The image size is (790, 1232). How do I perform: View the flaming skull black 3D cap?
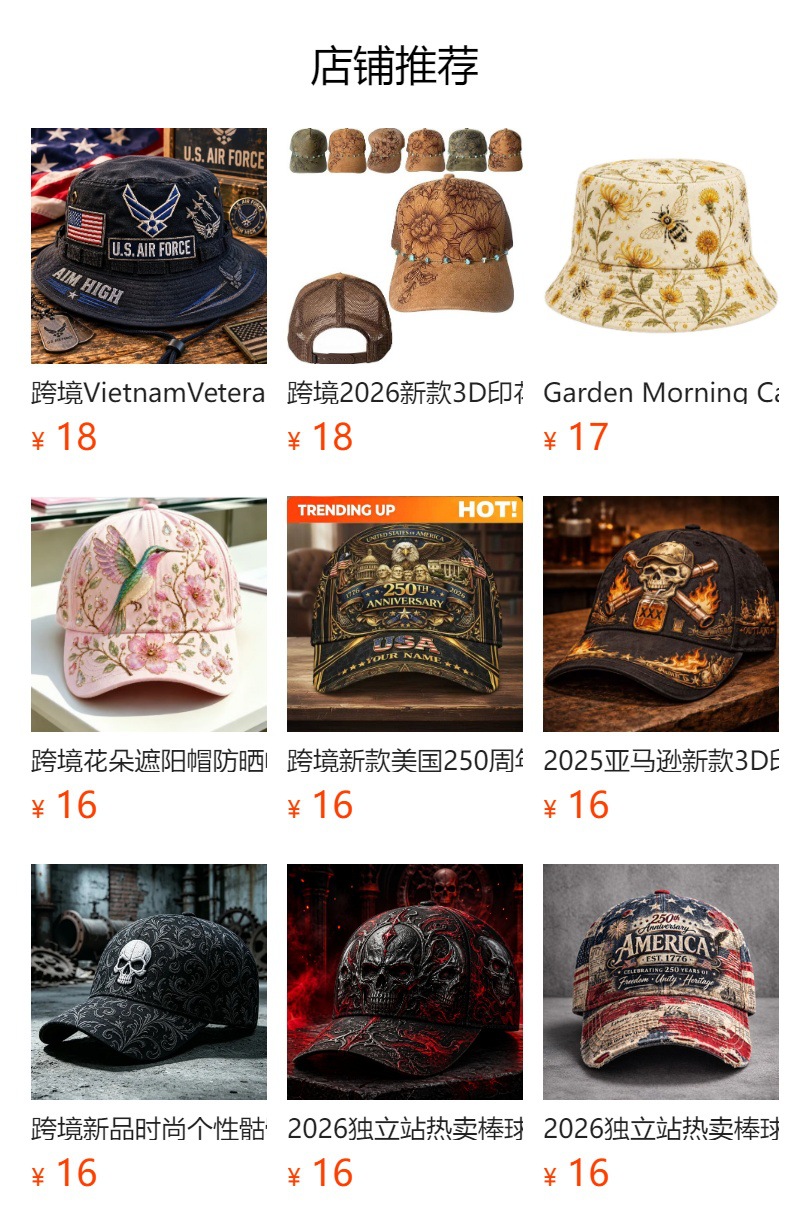click(x=661, y=614)
